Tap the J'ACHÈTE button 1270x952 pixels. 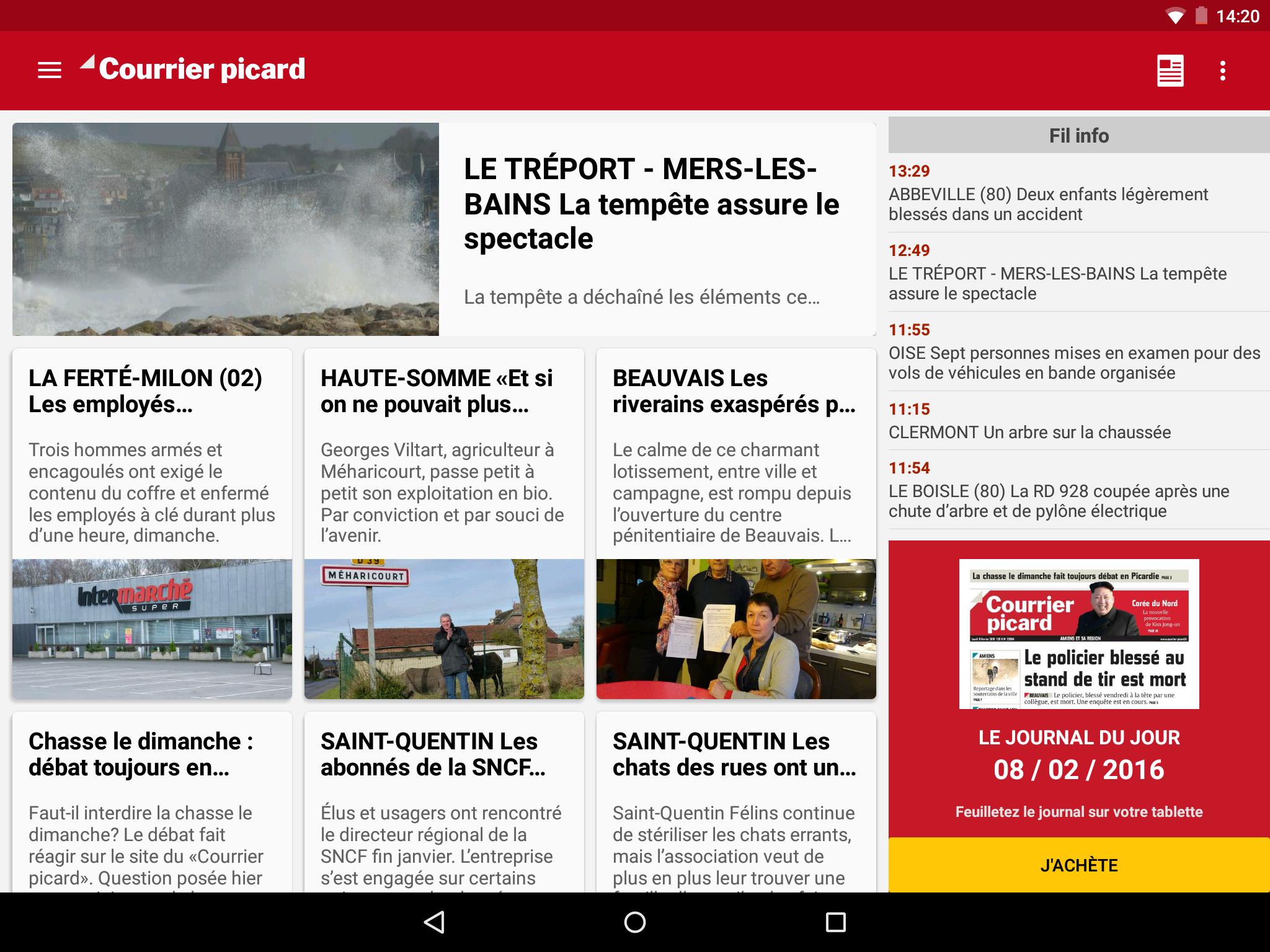click(1078, 865)
